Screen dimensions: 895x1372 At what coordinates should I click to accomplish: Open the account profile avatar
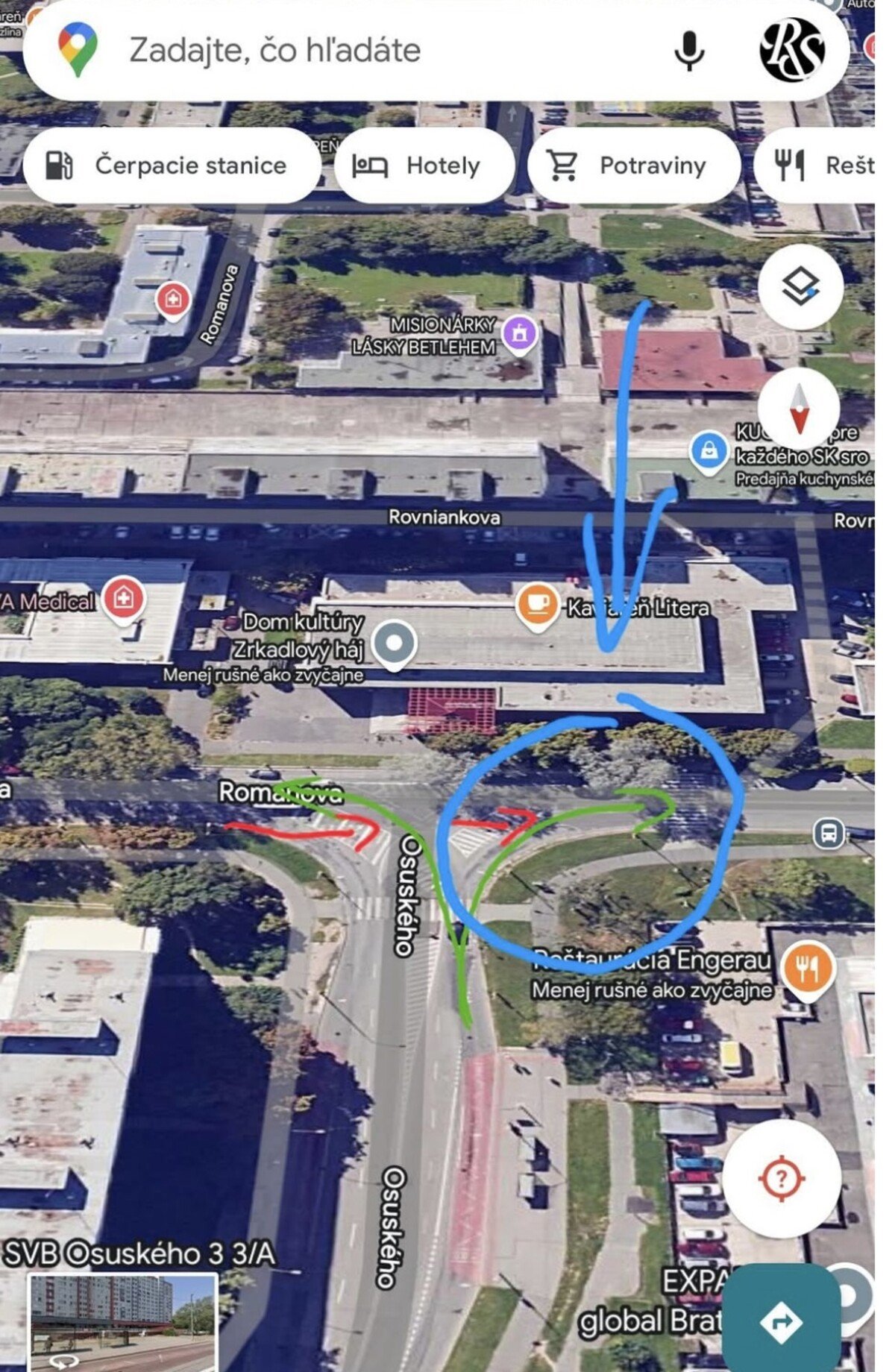click(x=792, y=49)
